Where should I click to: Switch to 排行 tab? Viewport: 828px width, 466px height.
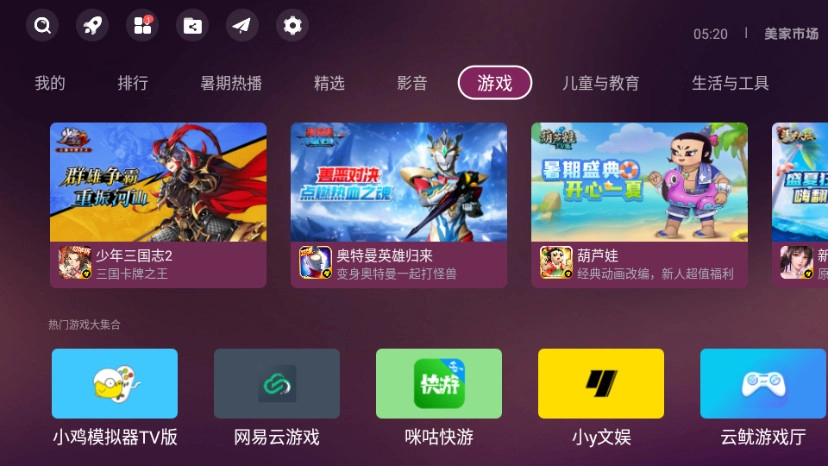coord(133,83)
